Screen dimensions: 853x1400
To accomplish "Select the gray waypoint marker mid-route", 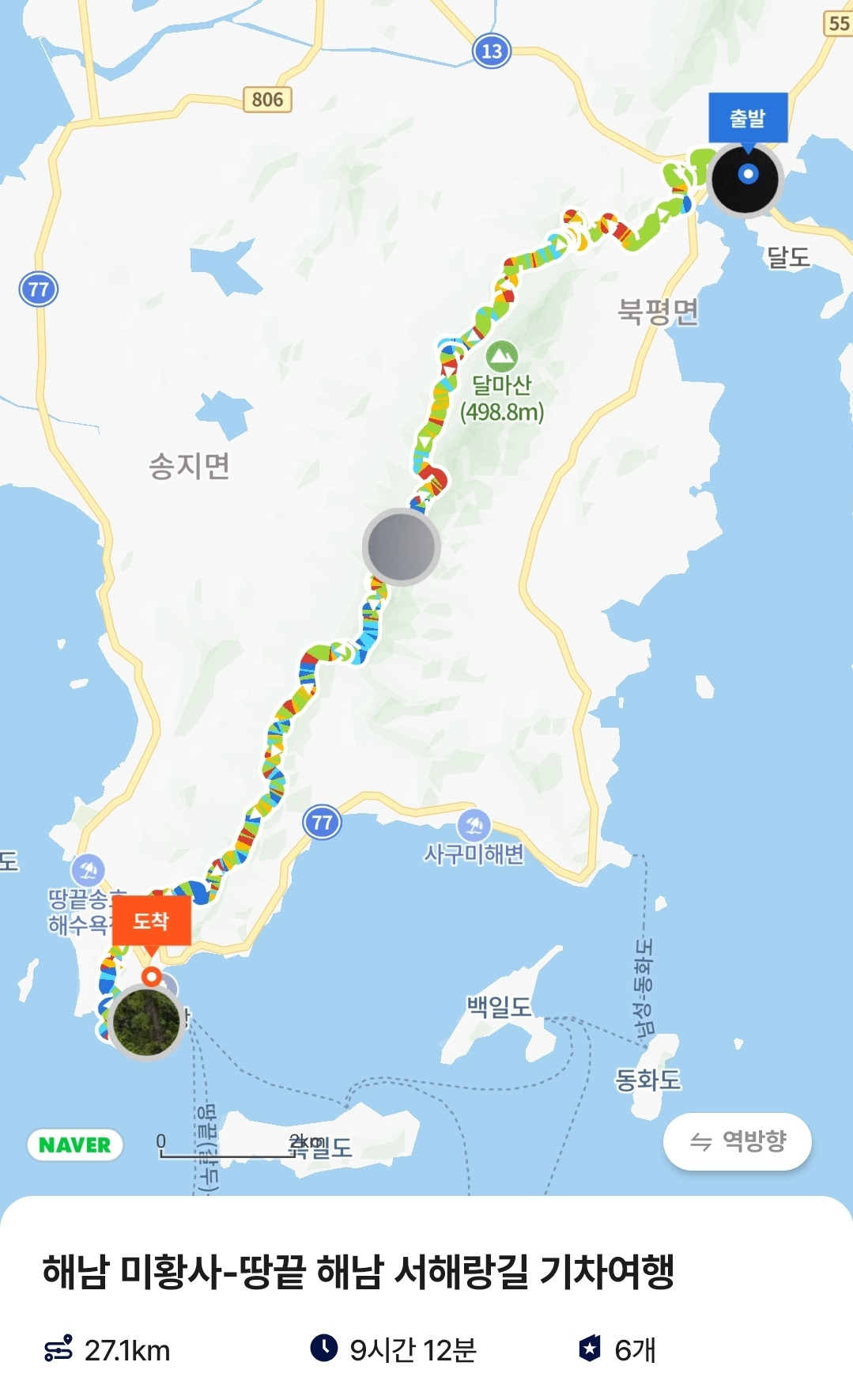I will [402, 547].
